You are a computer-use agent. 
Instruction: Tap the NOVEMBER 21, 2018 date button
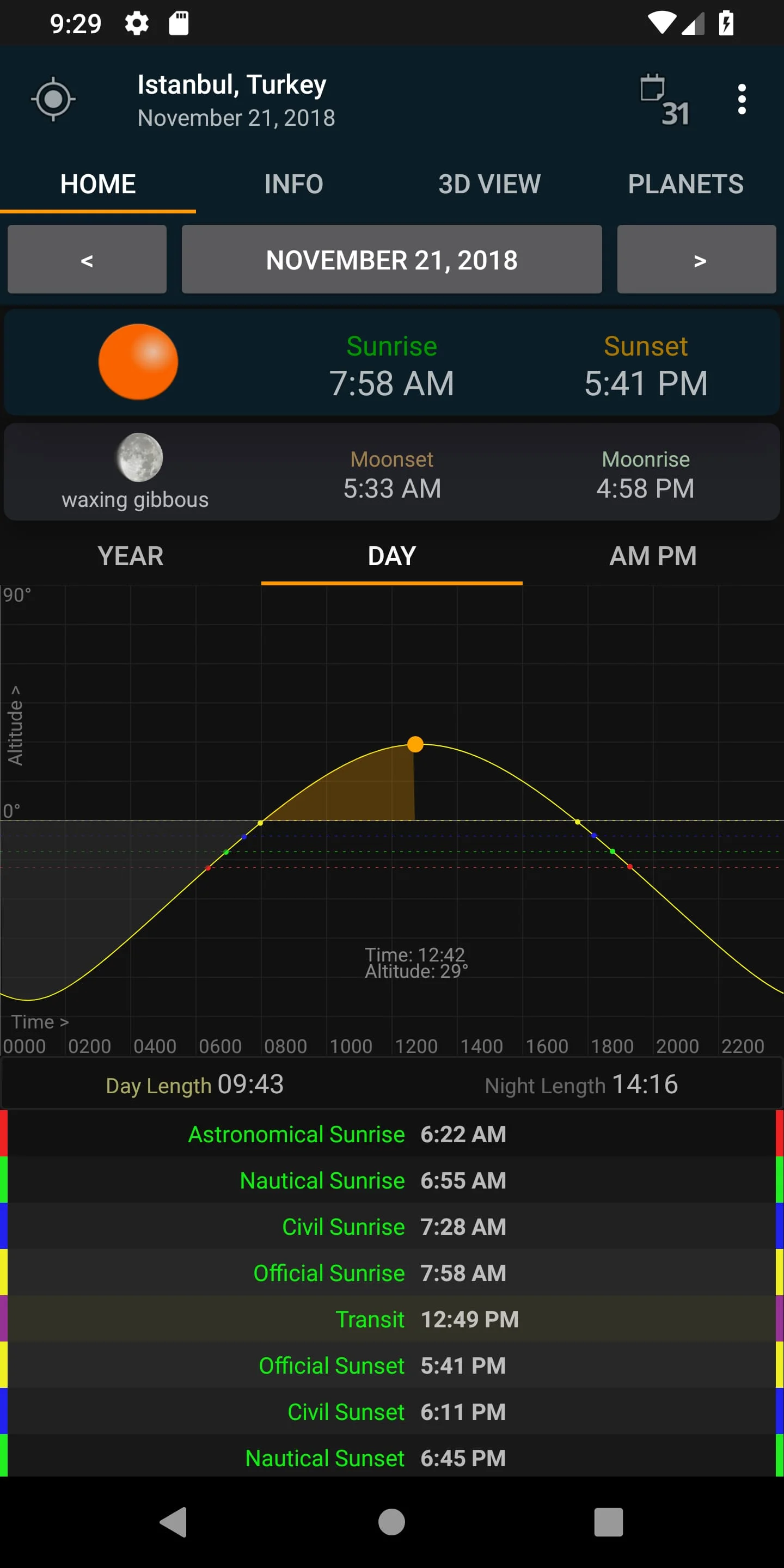coord(391,259)
